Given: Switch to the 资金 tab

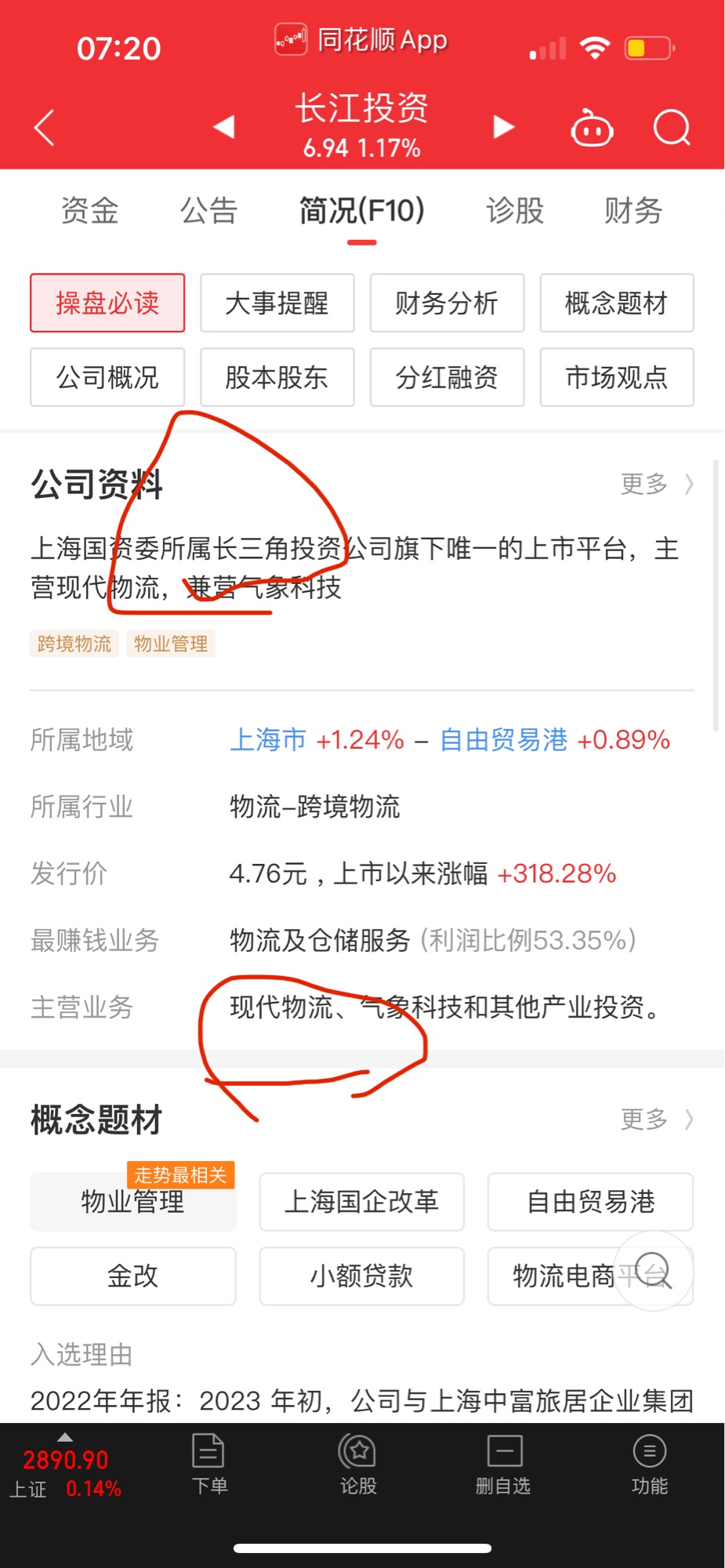Looking at the screenshot, I should coord(89,211).
